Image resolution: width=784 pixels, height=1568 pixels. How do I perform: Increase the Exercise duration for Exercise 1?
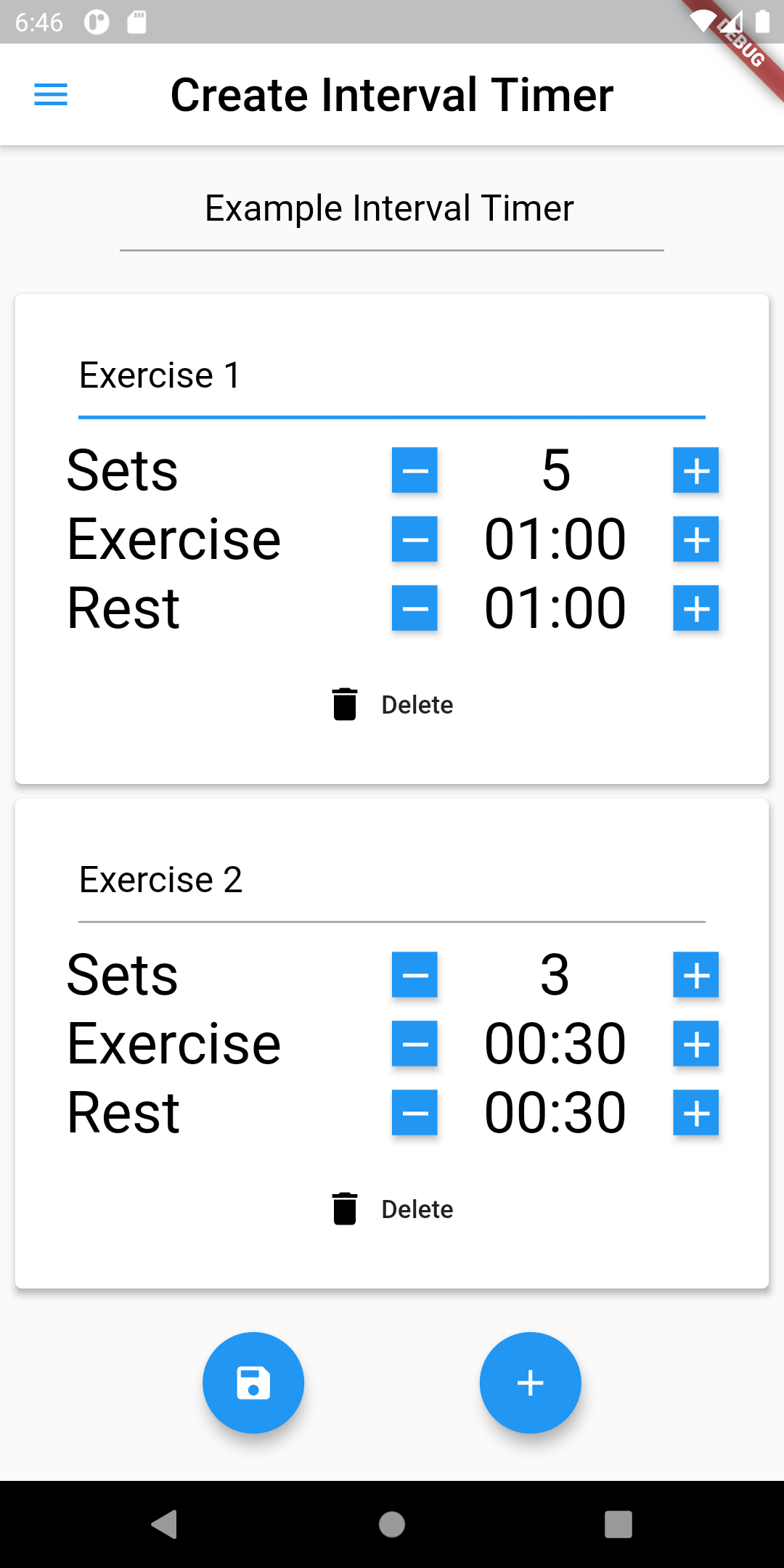coord(695,539)
